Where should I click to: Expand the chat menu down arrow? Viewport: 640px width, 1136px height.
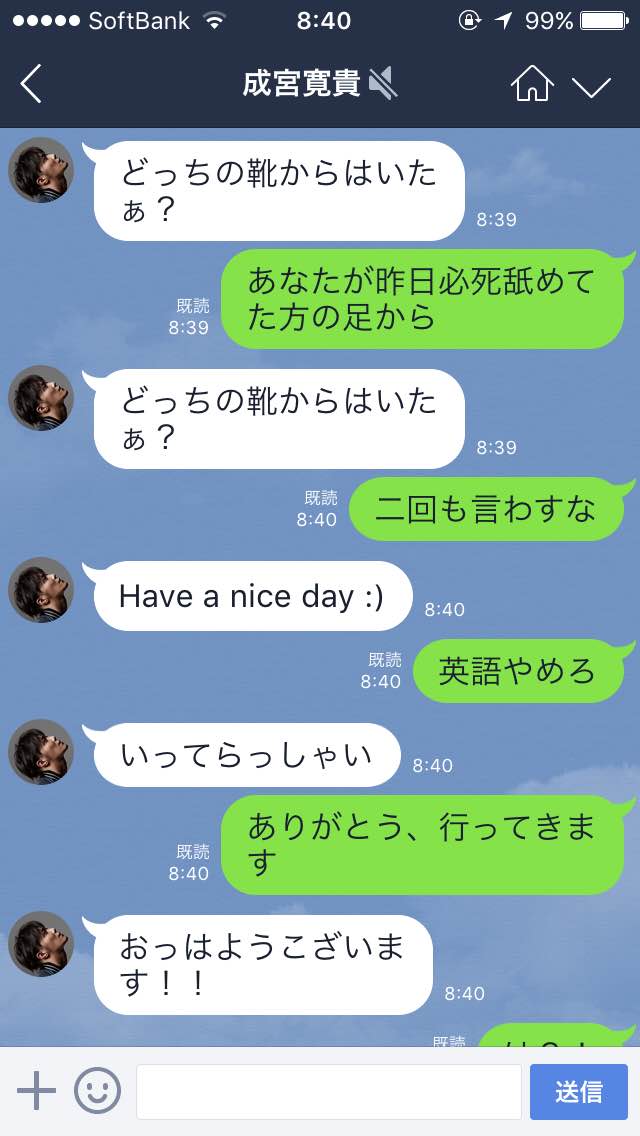click(x=591, y=86)
